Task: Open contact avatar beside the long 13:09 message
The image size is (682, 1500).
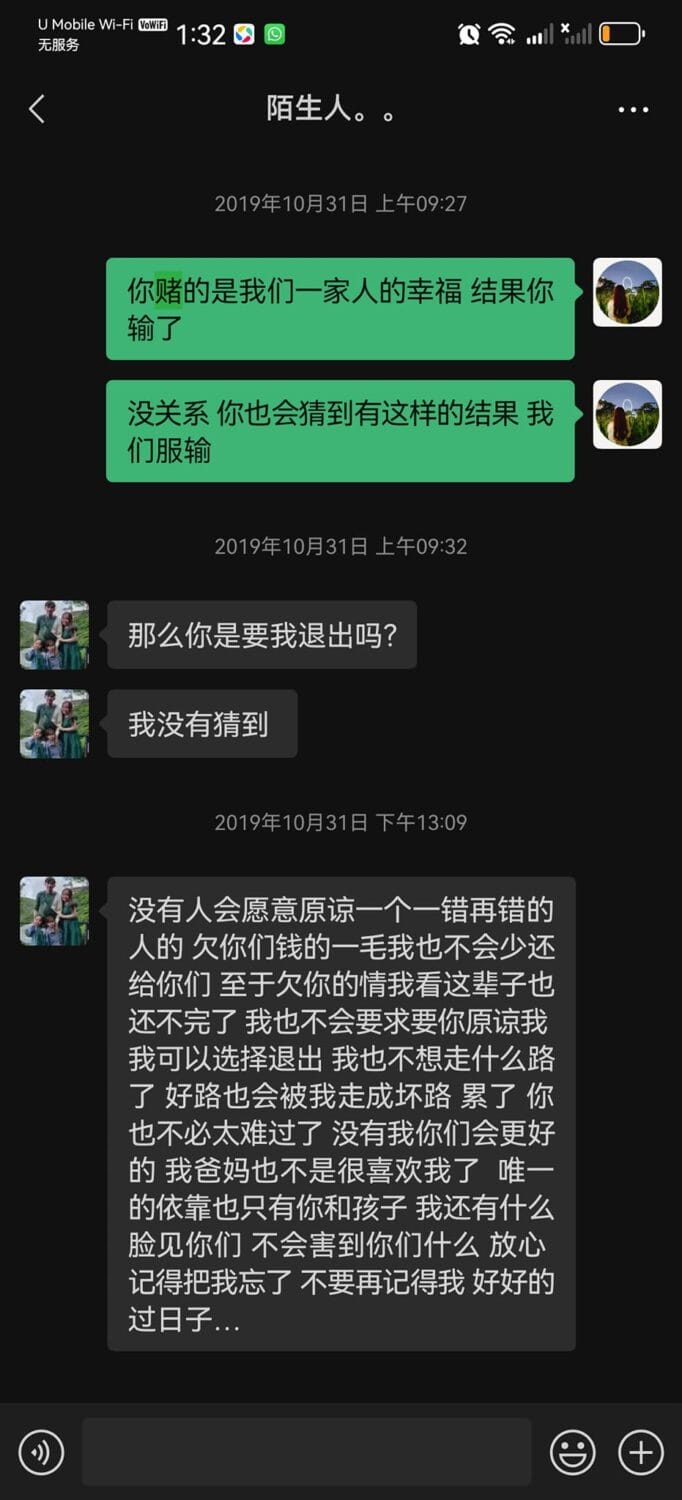Action: pyautogui.click(x=55, y=911)
